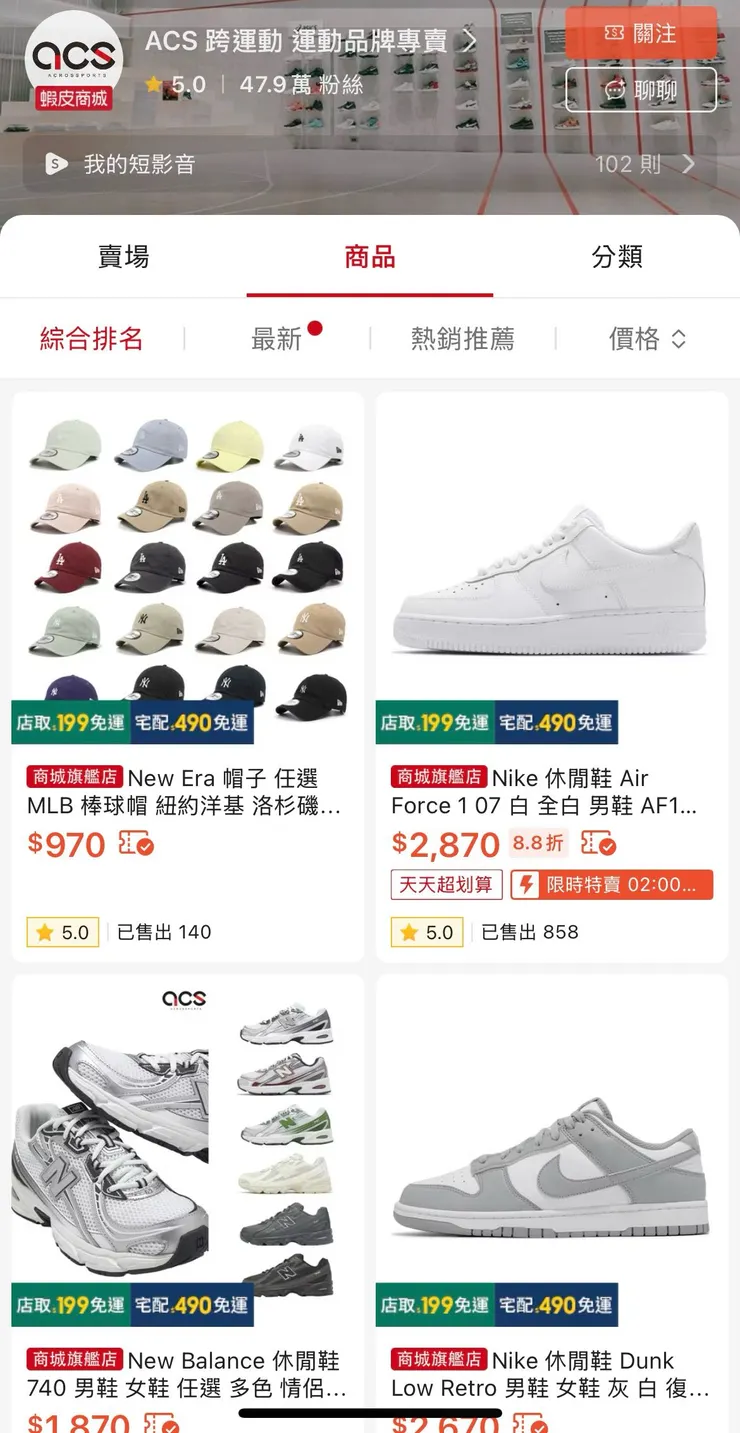This screenshot has height=1433, width=740.
Task: Switch to the 分類 tab
Action: point(616,256)
